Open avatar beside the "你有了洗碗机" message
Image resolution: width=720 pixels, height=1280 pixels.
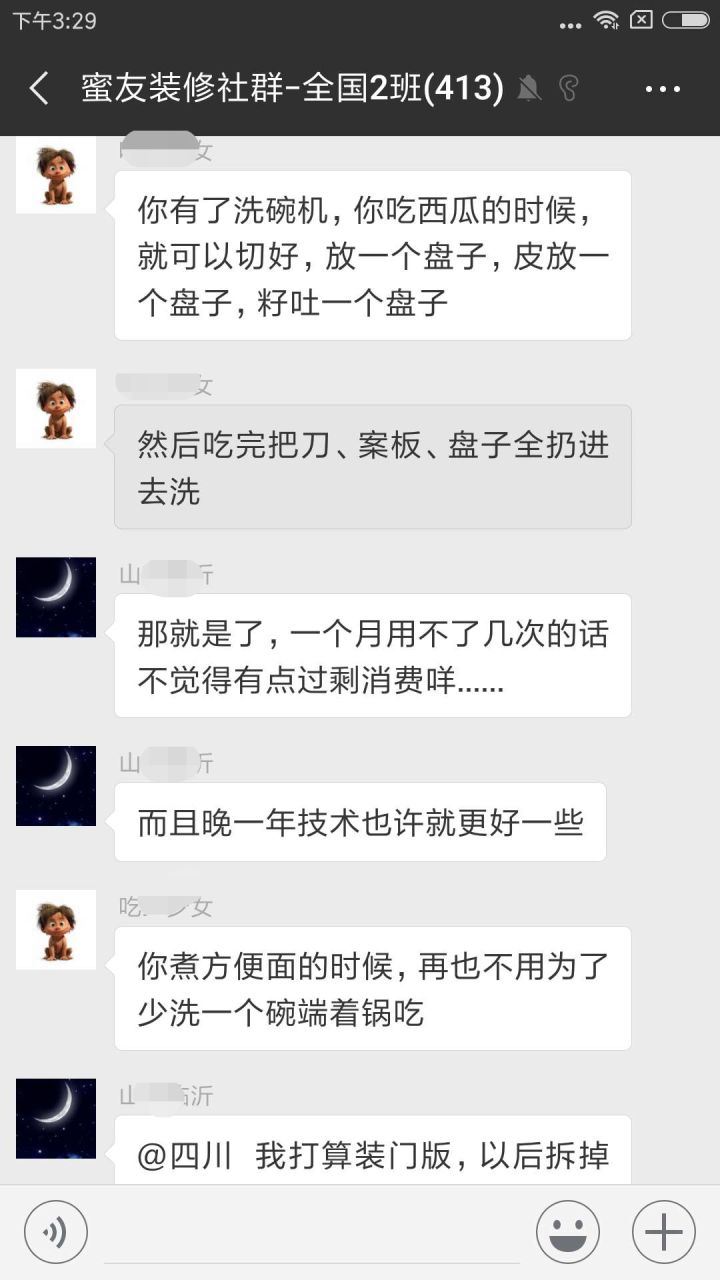pos(56,176)
